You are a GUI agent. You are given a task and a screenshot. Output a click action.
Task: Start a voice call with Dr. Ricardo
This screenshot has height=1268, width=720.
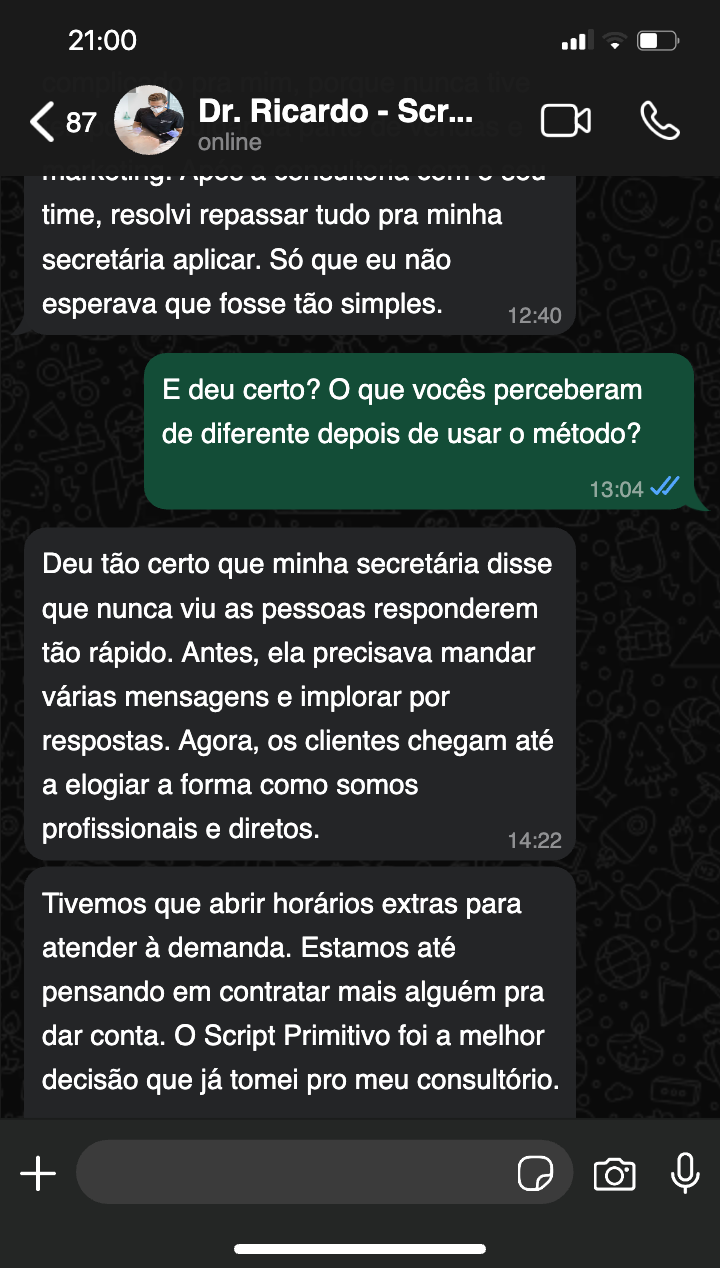click(x=660, y=121)
